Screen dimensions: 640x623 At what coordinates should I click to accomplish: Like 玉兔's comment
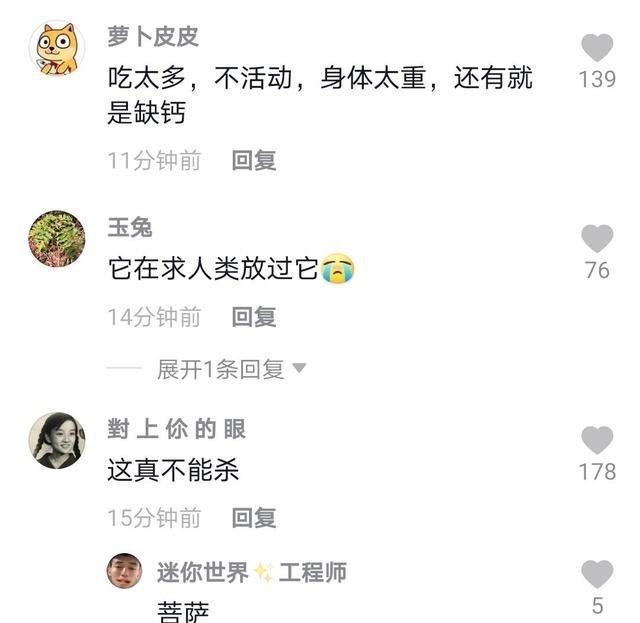(597, 238)
